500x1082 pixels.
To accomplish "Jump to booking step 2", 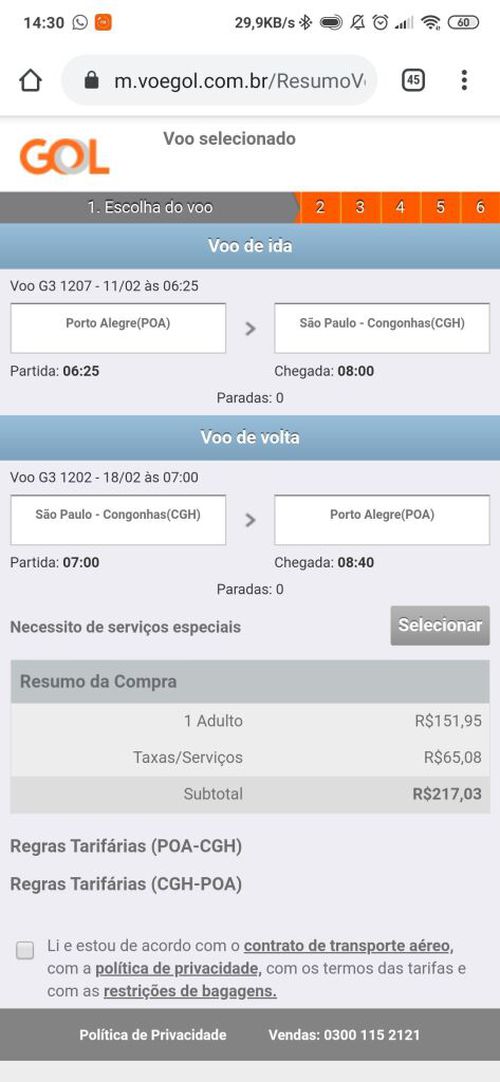I will click(x=319, y=207).
